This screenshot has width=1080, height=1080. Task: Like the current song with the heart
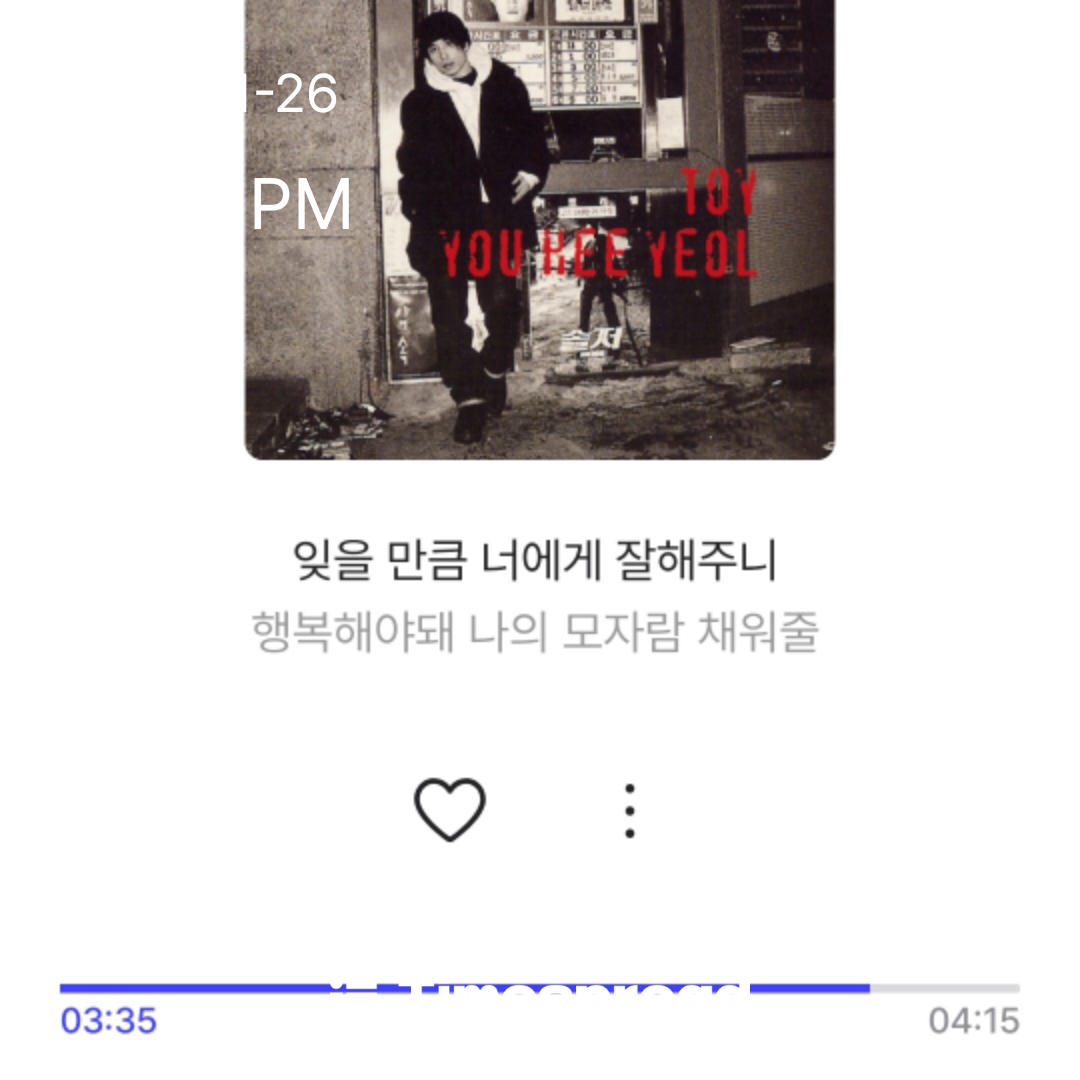pyautogui.click(x=450, y=809)
